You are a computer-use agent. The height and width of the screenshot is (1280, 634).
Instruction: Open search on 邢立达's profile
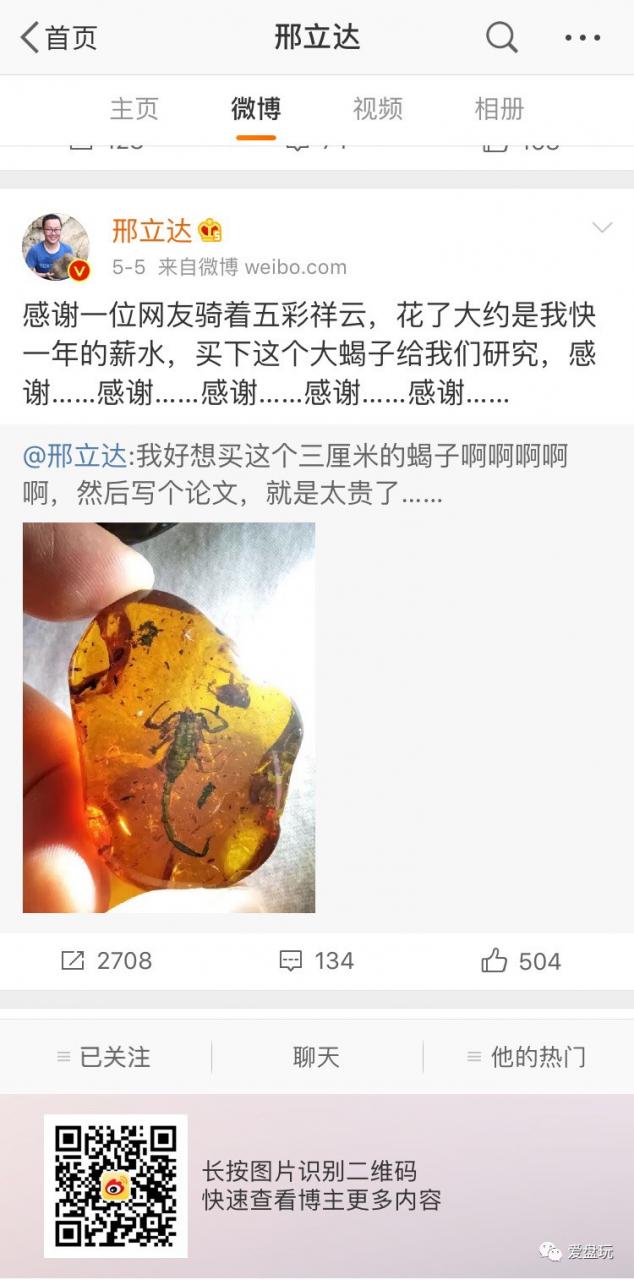click(x=502, y=38)
